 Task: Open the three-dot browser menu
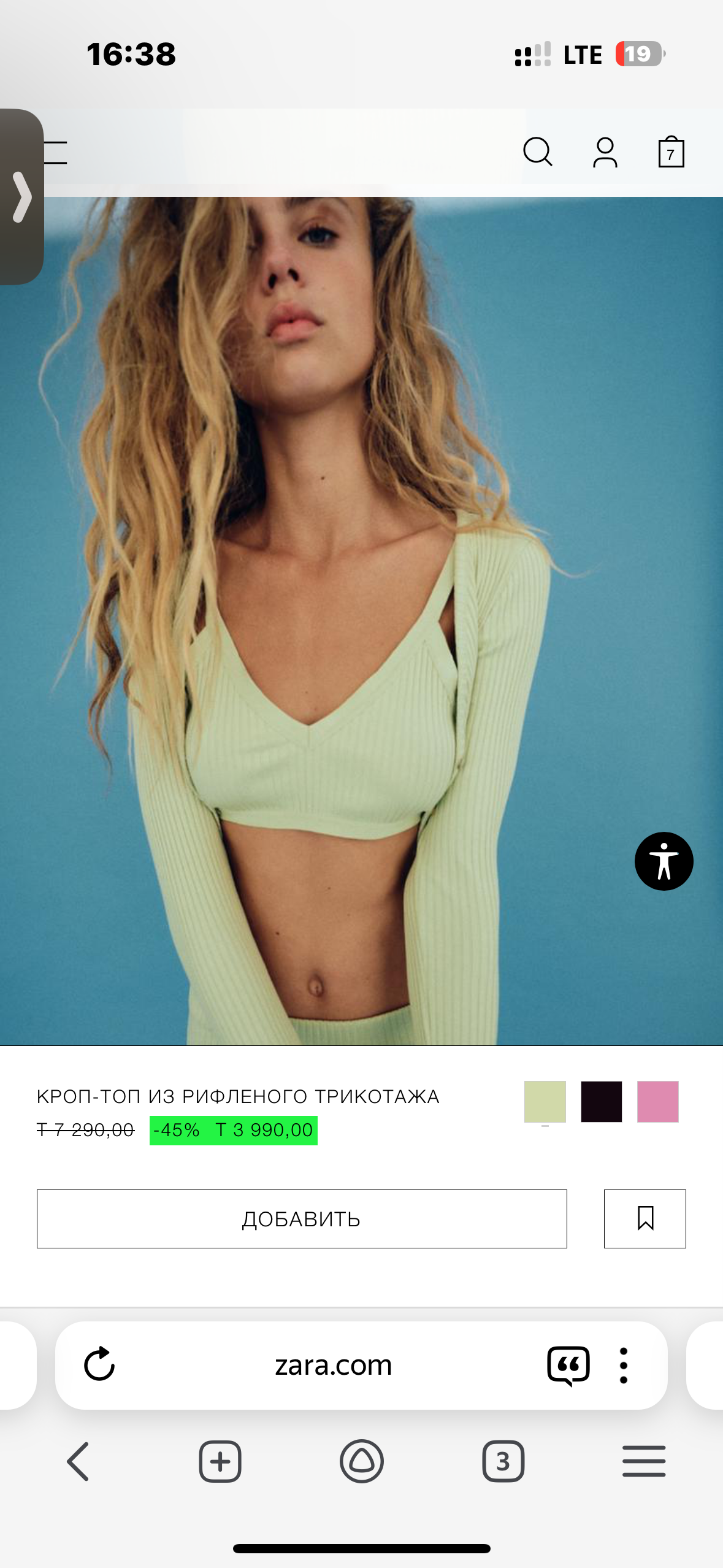[x=623, y=1366]
